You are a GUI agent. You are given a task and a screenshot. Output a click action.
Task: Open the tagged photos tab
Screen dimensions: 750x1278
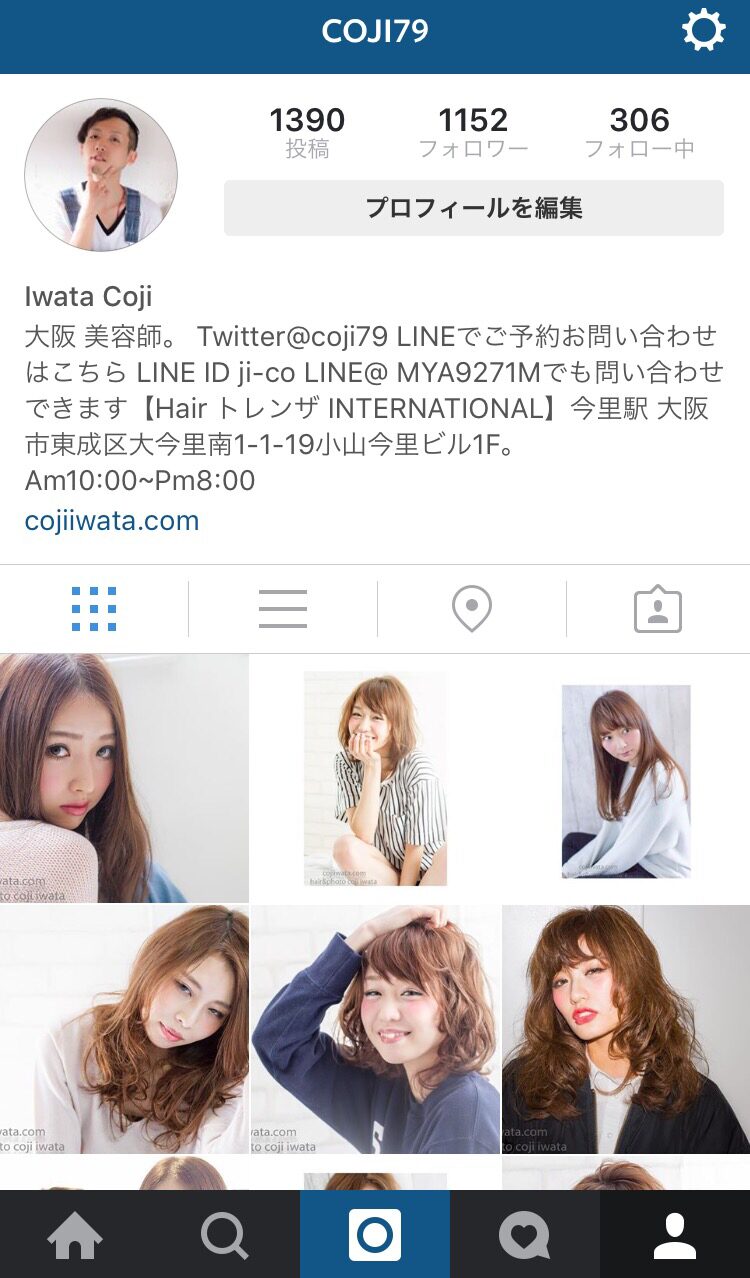(x=658, y=609)
